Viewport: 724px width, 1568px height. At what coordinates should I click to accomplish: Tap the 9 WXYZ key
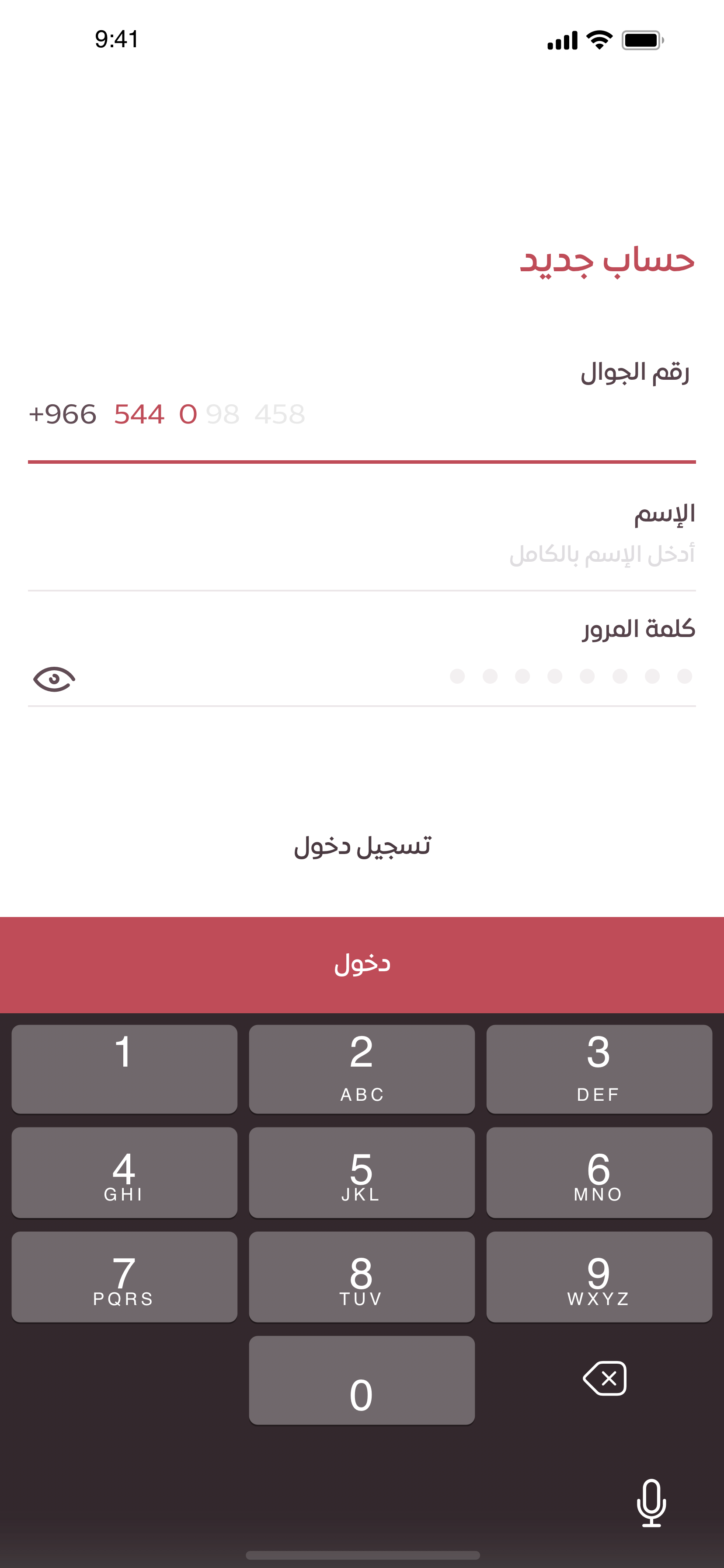click(x=599, y=1277)
